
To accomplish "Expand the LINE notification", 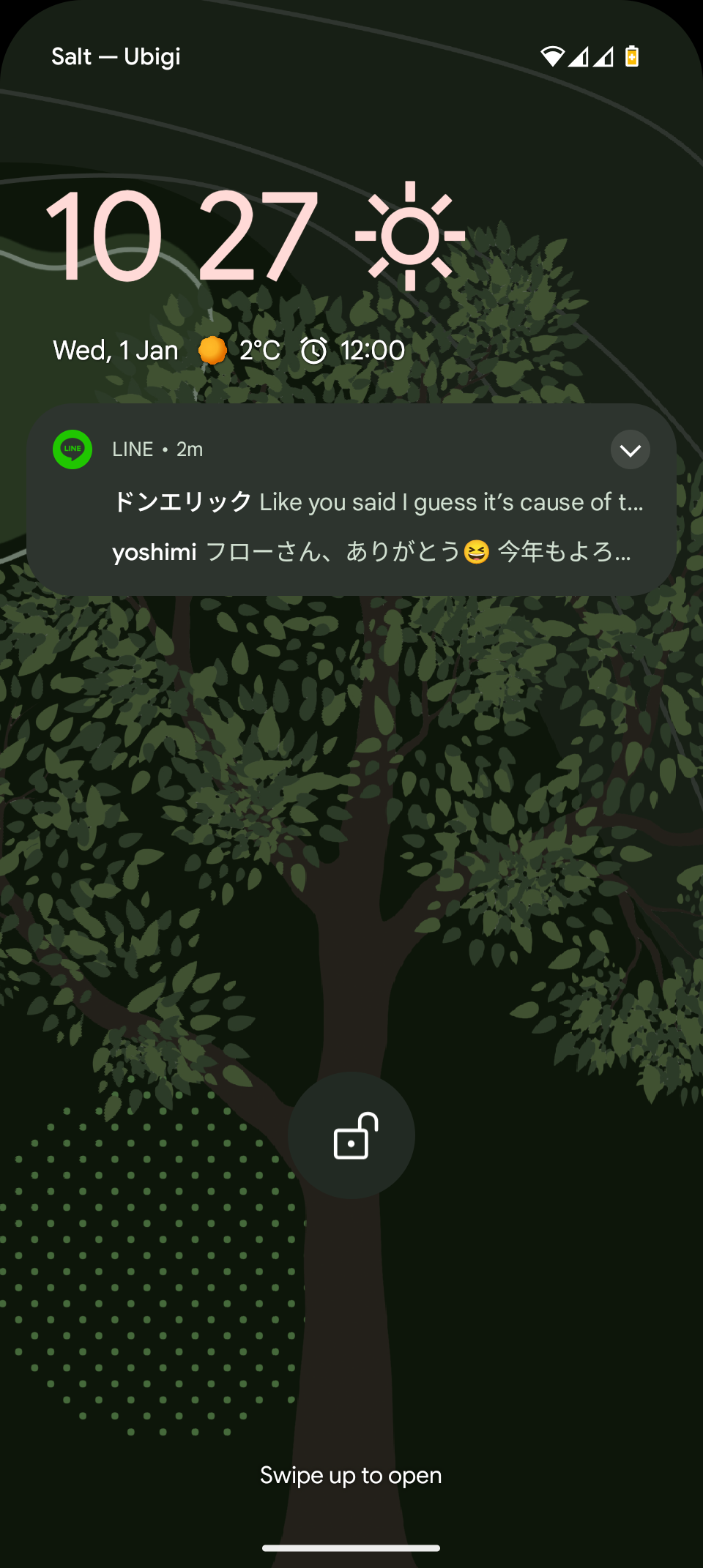I will point(630,449).
